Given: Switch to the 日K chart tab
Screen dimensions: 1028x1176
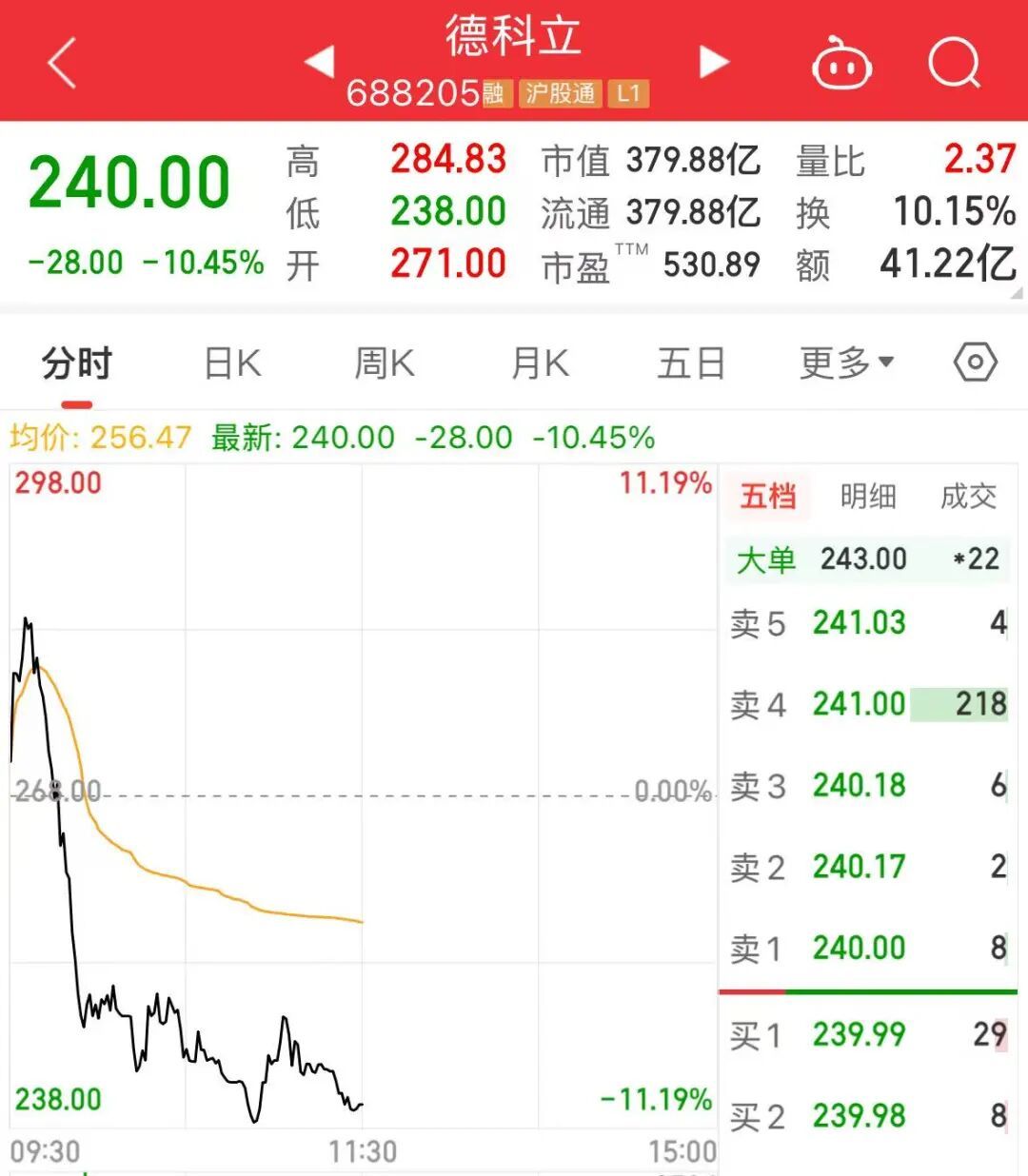Looking at the screenshot, I should tap(232, 363).
